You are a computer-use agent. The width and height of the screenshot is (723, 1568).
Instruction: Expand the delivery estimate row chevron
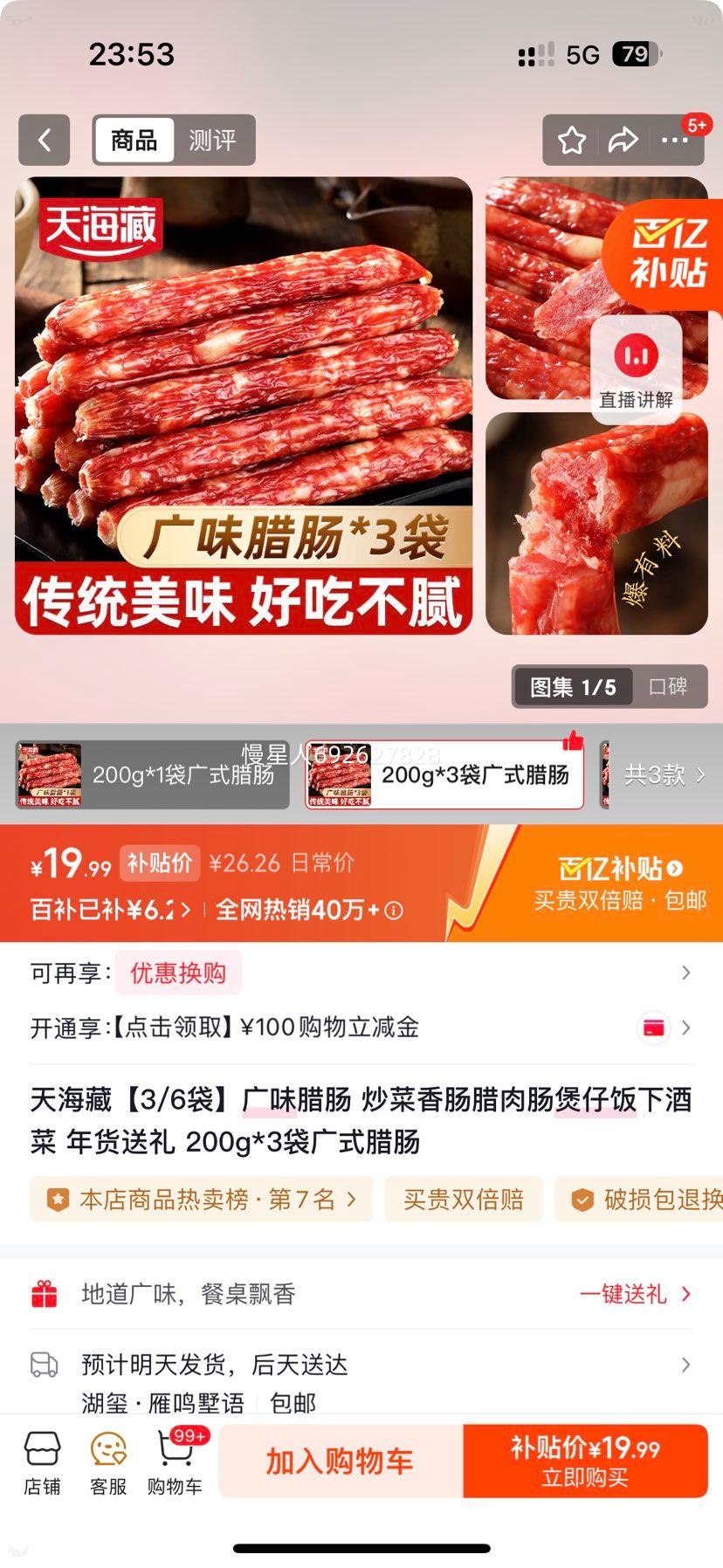686,1365
